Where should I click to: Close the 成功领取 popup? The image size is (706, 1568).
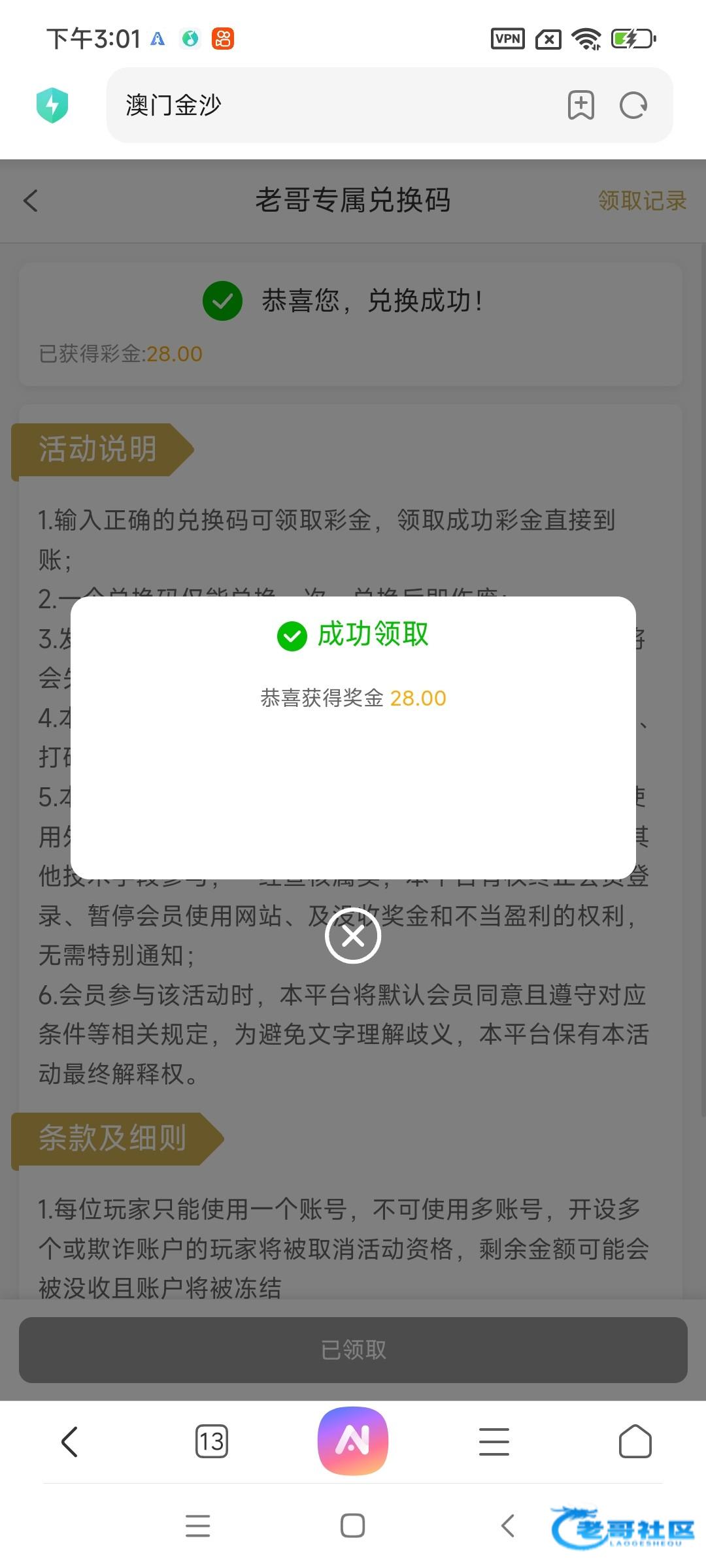click(353, 936)
